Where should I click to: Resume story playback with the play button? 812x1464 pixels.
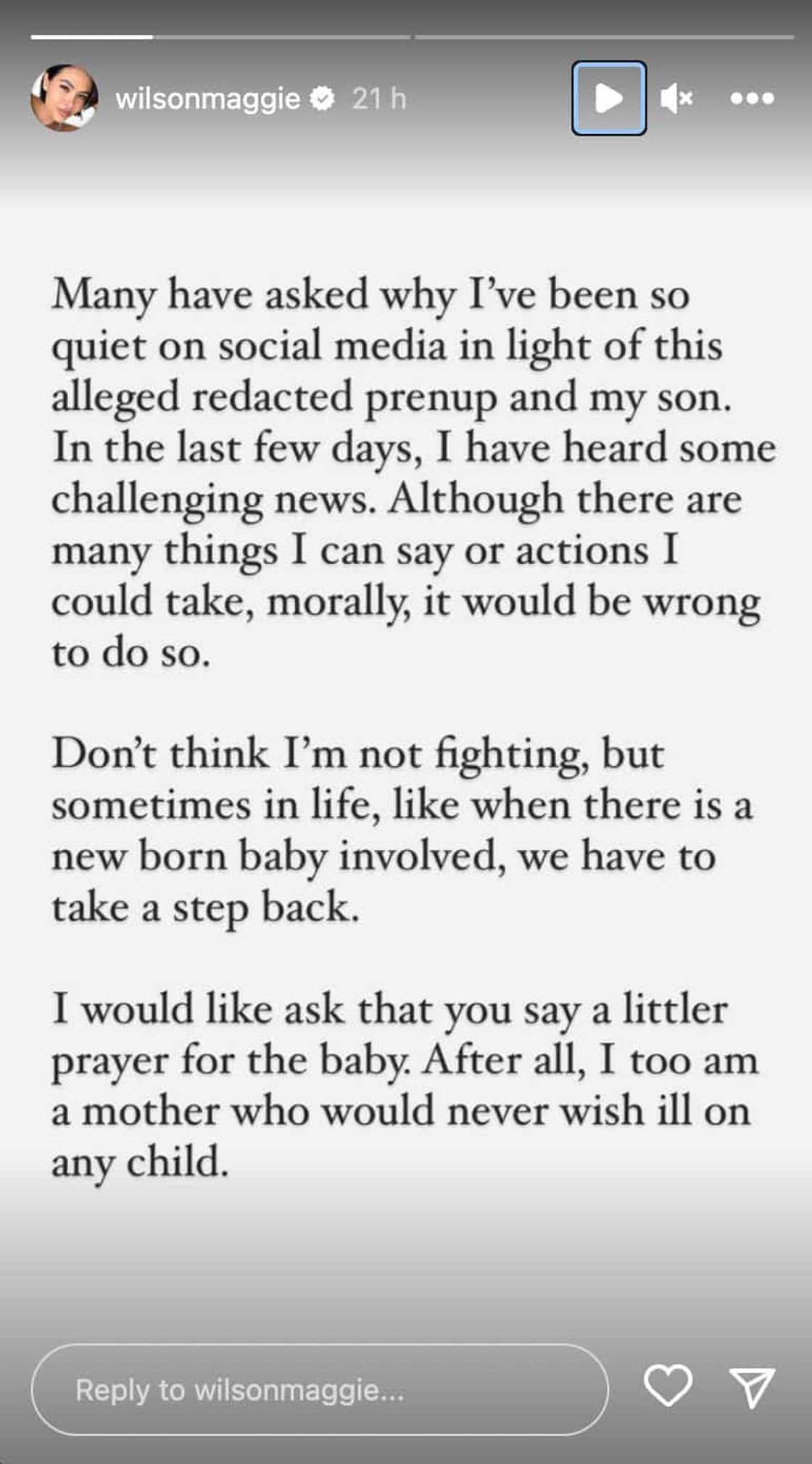(x=609, y=98)
